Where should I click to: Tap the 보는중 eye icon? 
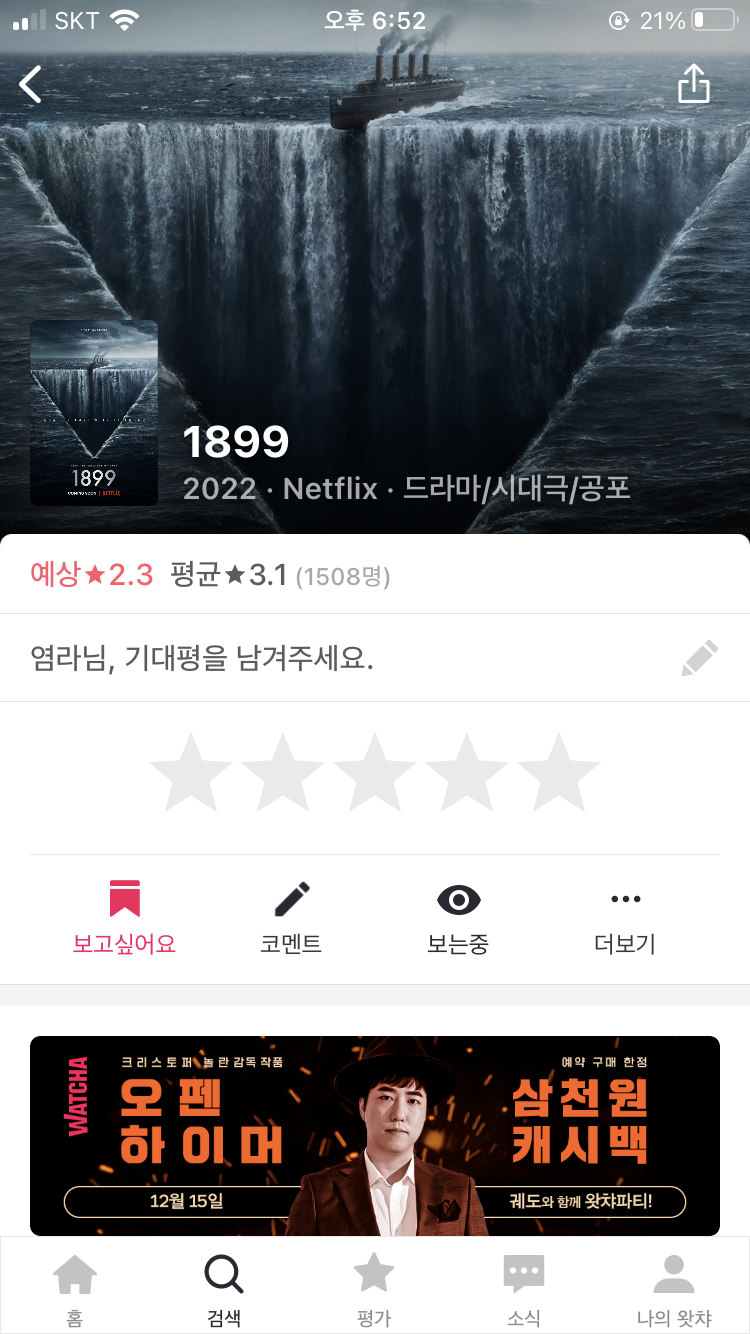click(x=458, y=898)
